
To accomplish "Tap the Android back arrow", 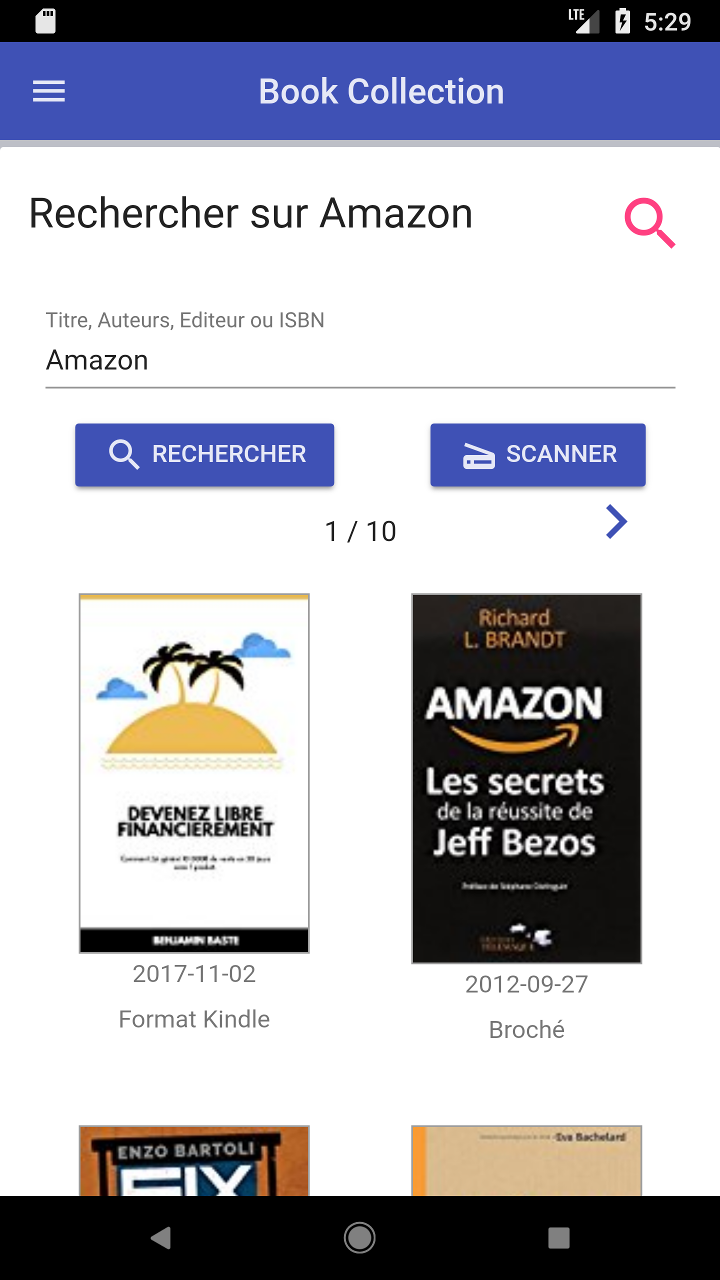I will [160, 1237].
